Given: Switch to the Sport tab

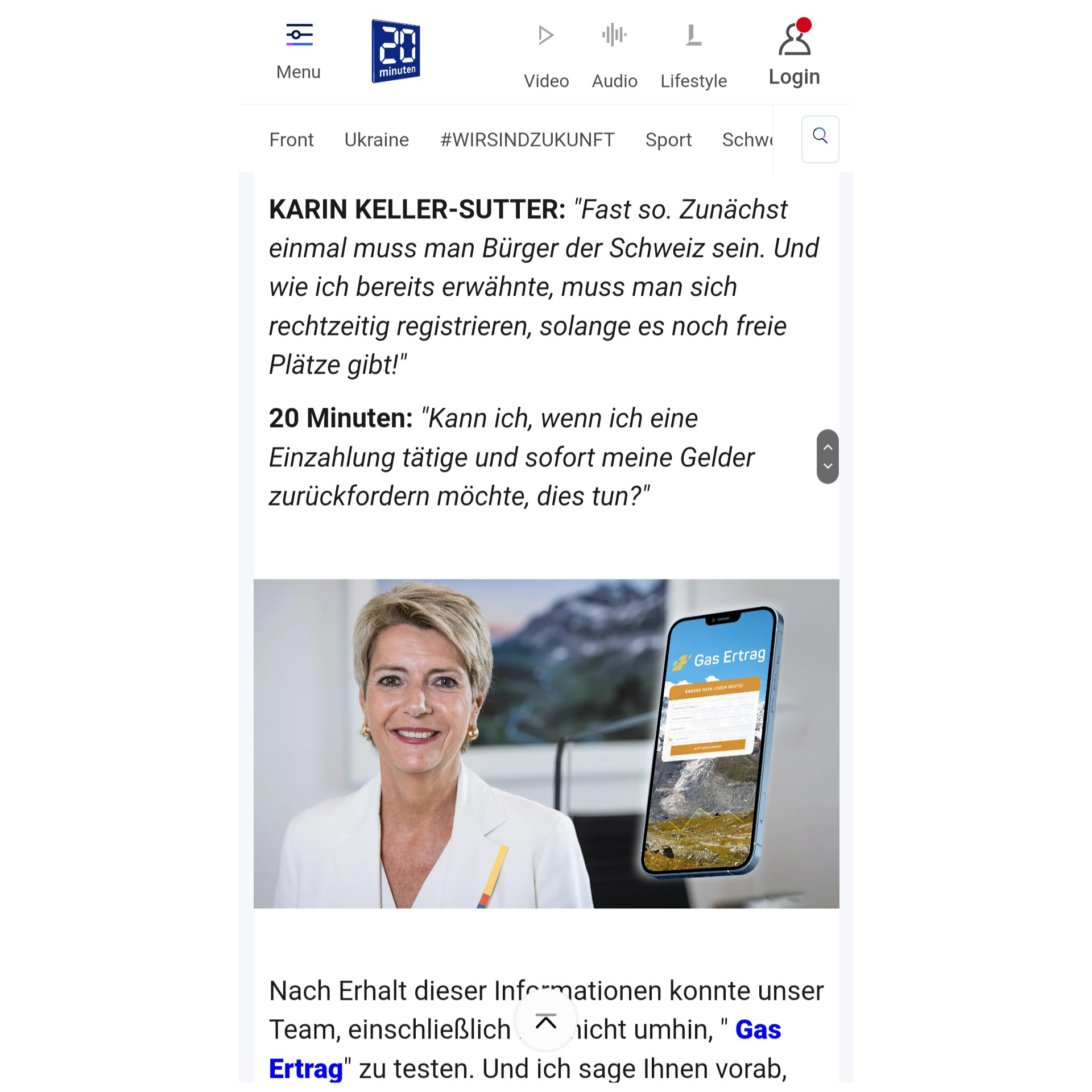Looking at the screenshot, I should (x=668, y=139).
